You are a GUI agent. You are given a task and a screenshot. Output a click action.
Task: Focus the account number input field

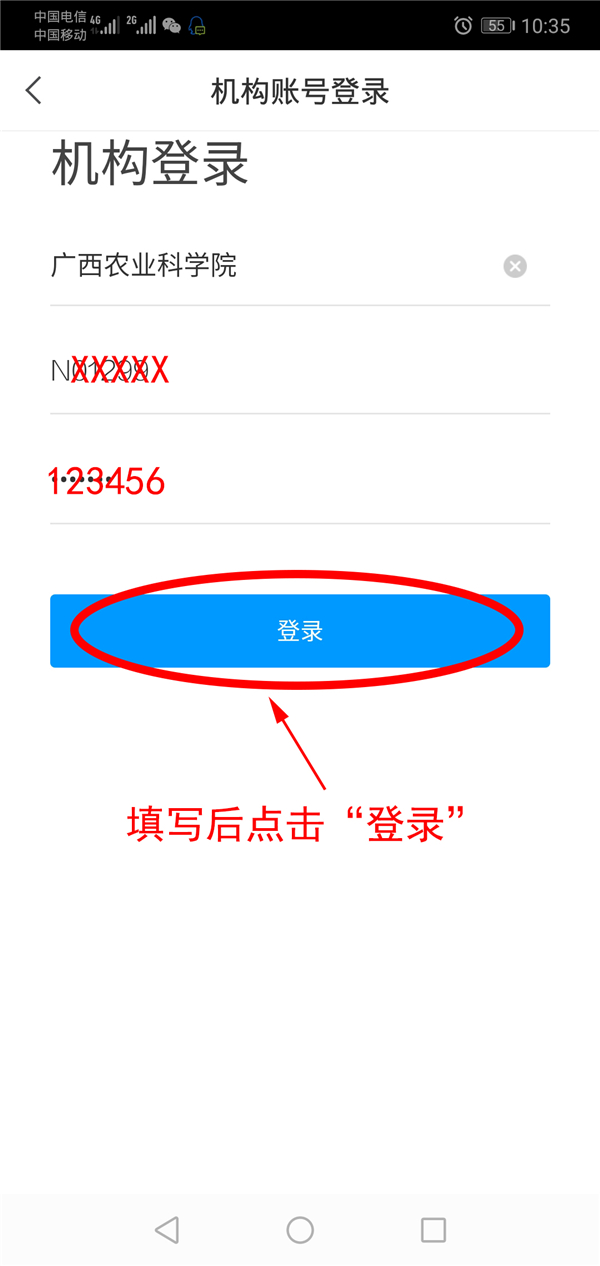pos(300,372)
